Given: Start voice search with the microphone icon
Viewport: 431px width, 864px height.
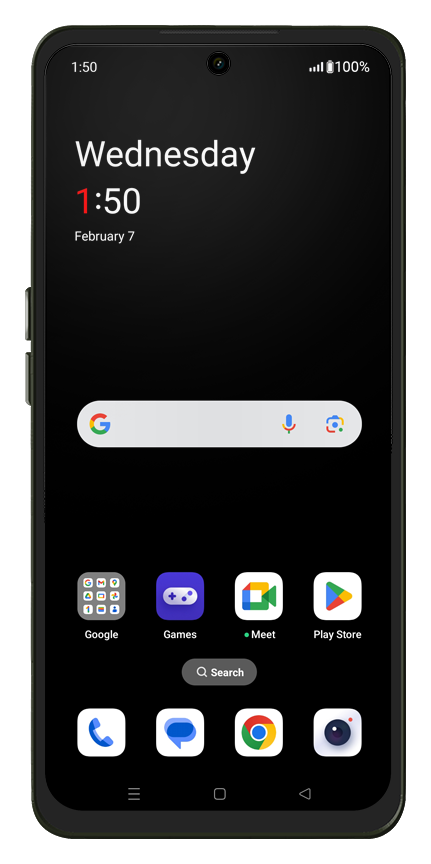Looking at the screenshot, I should click(289, 424).
